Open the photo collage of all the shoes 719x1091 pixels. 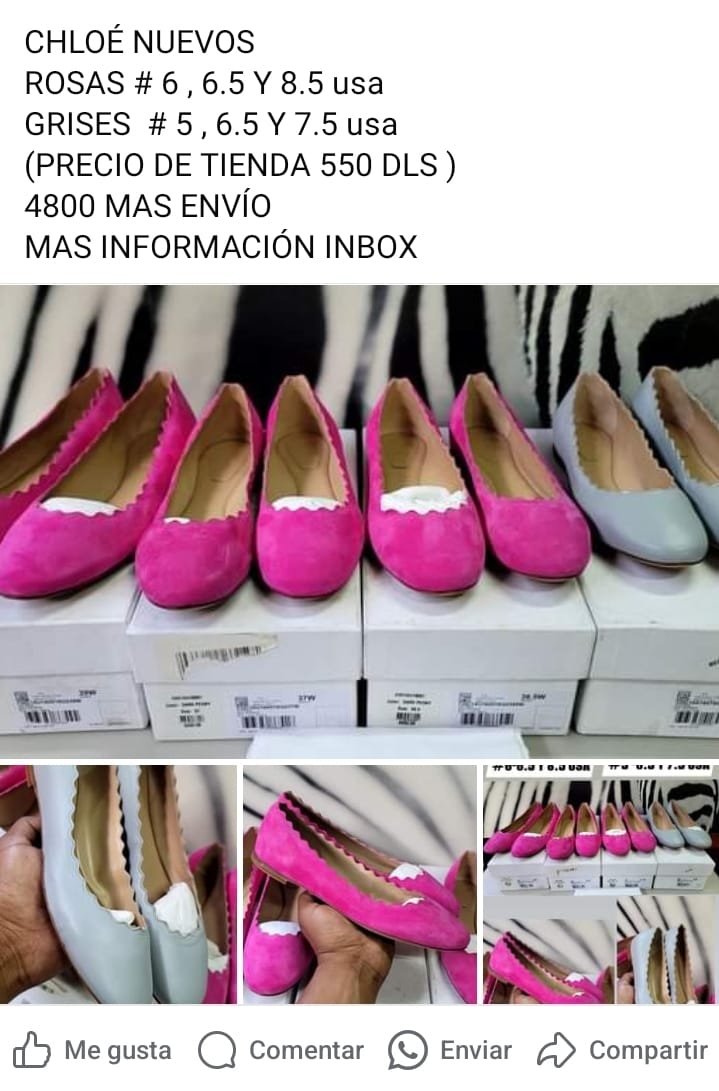click(x=600, y=884)
